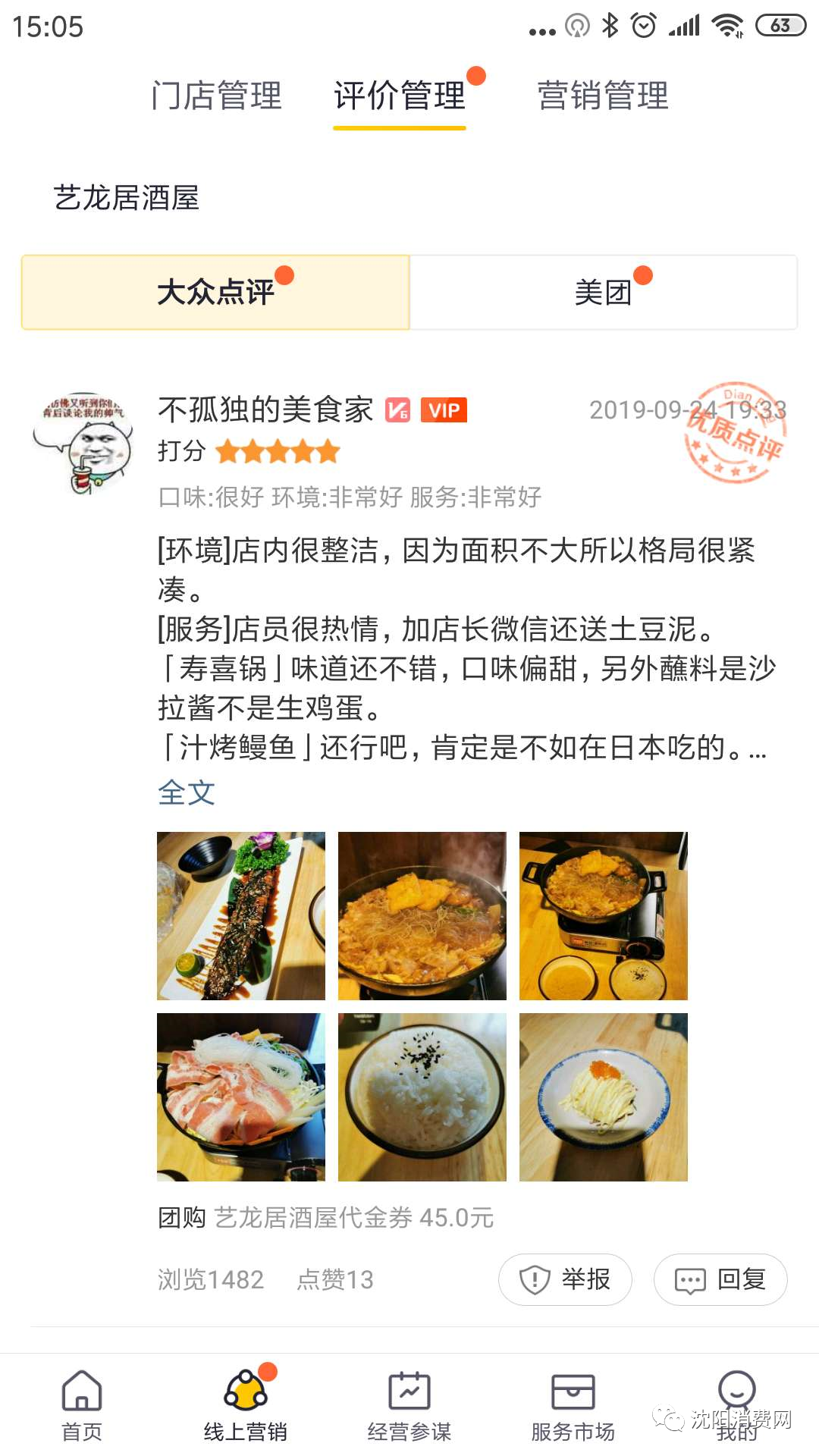Viewport: 819px width, 1456px height.
Task: Reply to the review with 回复
Action: (720, 1279)
